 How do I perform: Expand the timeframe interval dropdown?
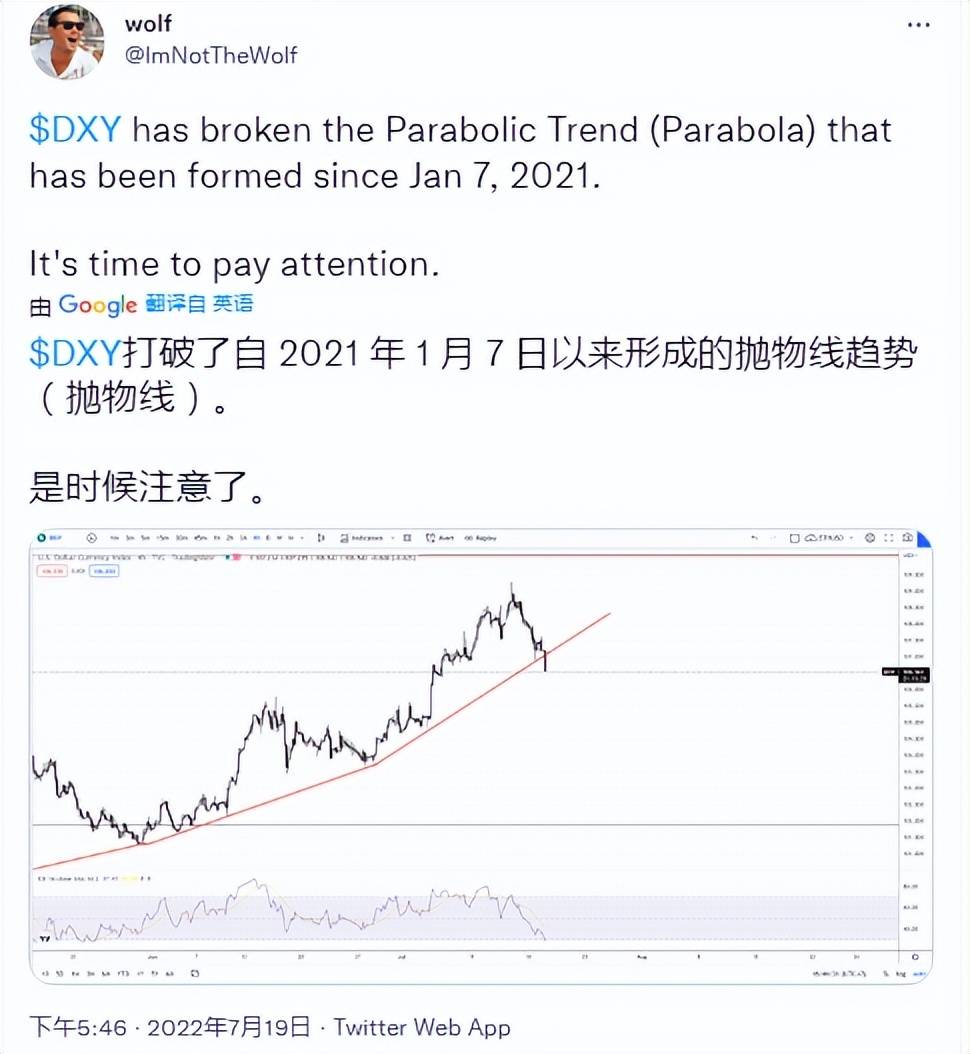tap(302, 538)
